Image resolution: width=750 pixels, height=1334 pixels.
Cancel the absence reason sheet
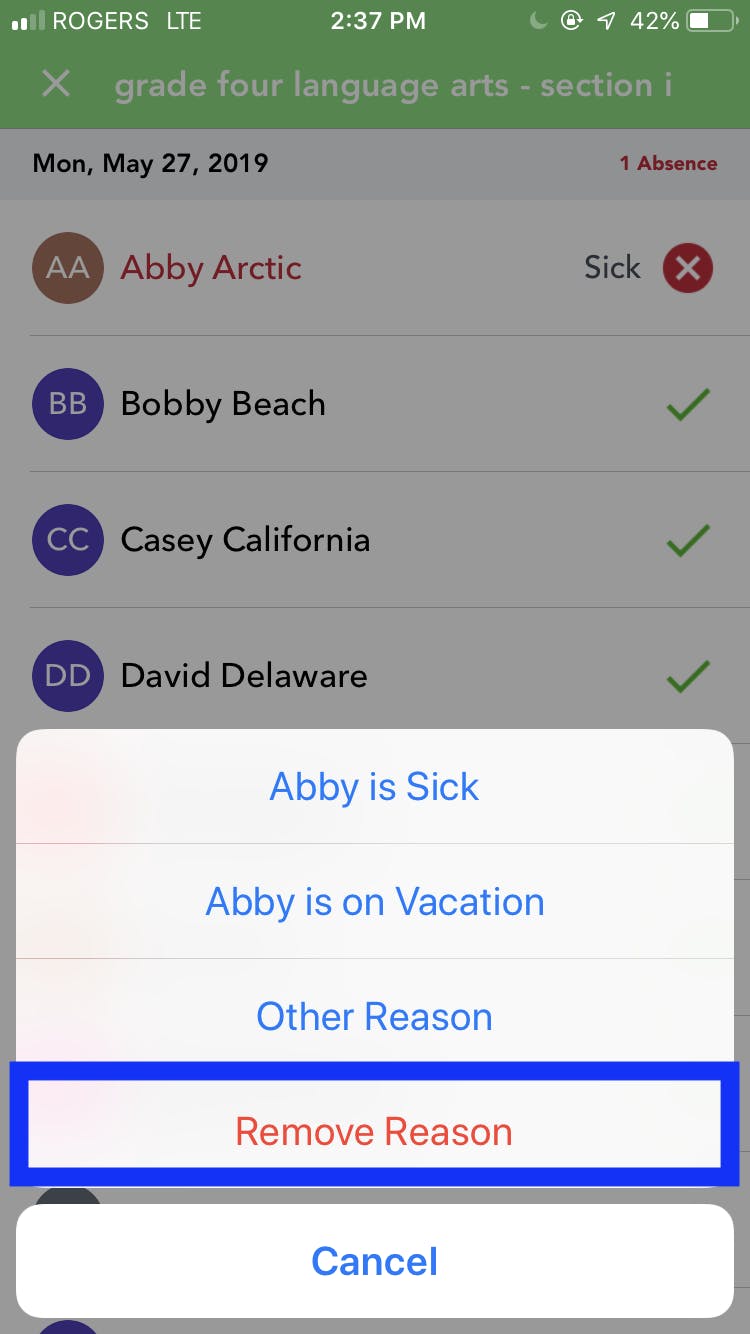[x=374, y=1261]
